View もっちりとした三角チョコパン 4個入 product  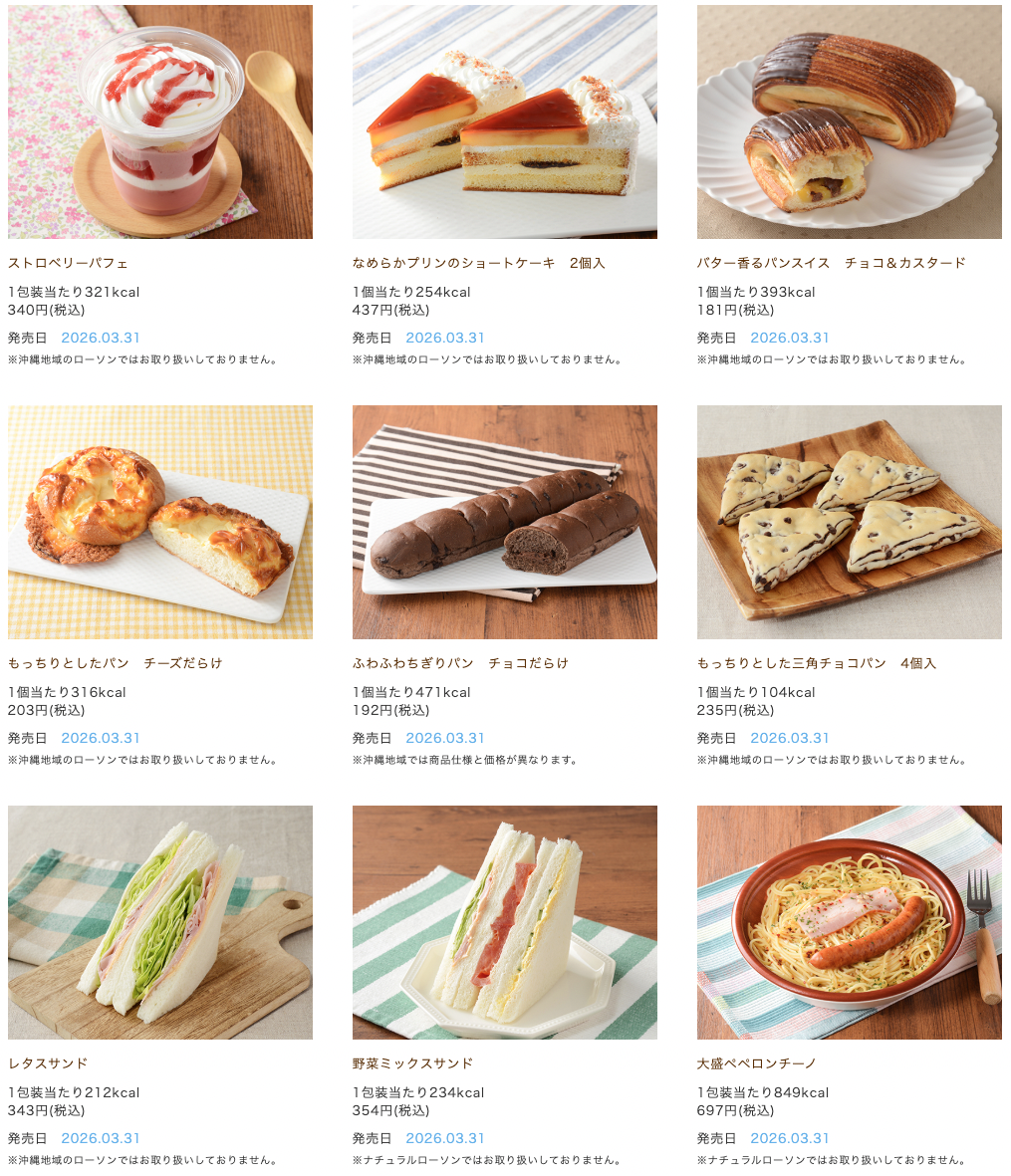coord(849,522)
